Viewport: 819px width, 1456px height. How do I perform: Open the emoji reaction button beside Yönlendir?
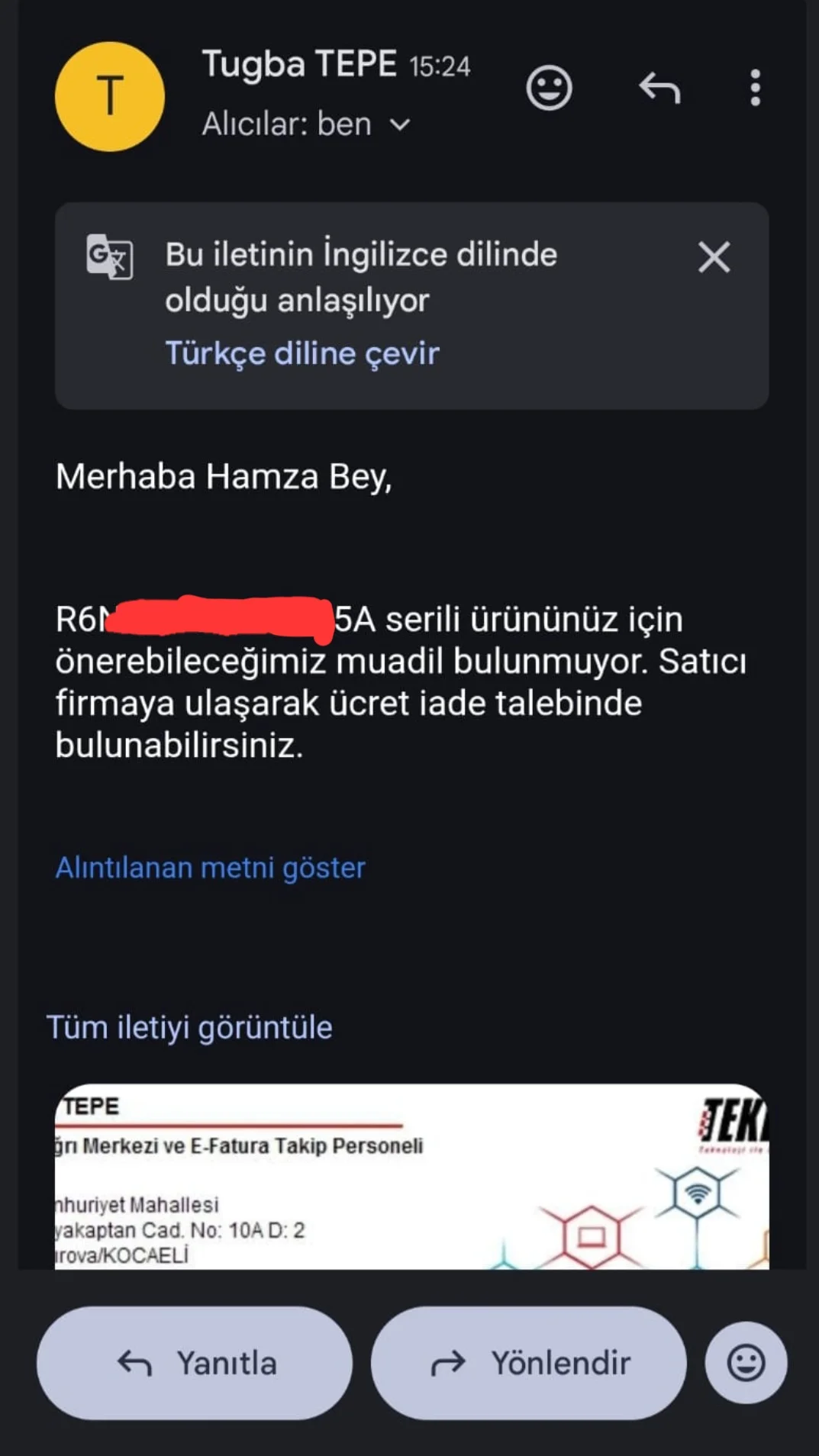click(x=746, y=1363)
